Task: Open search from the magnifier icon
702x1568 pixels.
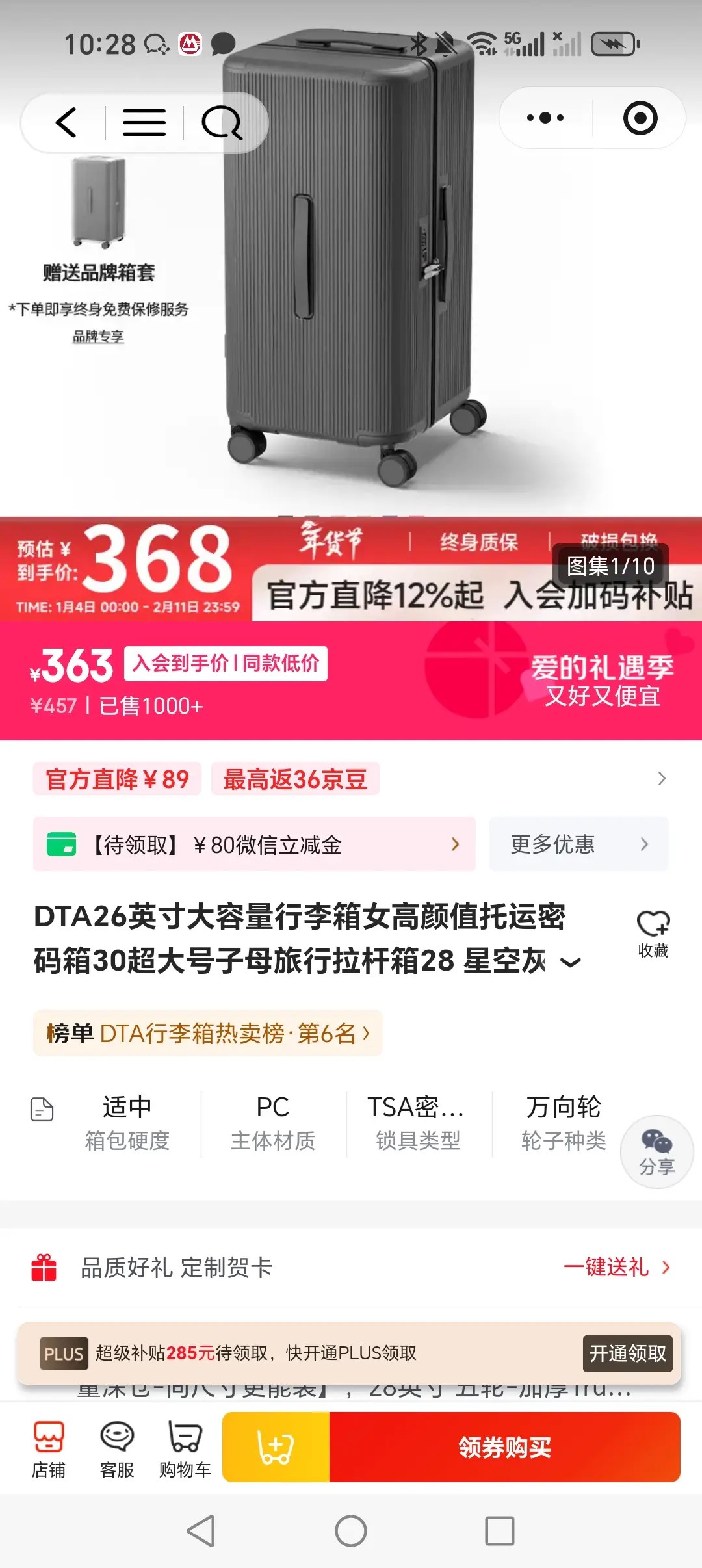Action: (222, 122)
